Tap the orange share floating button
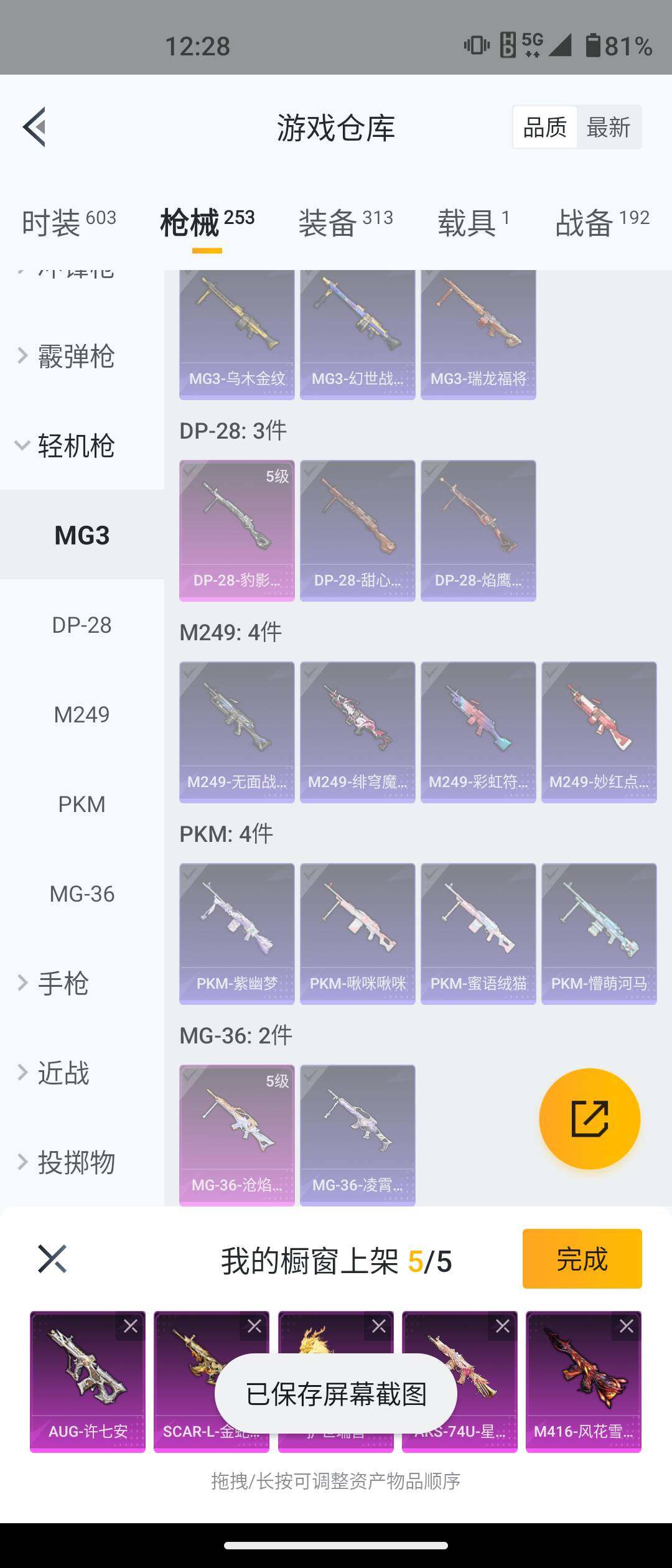 589,1118
